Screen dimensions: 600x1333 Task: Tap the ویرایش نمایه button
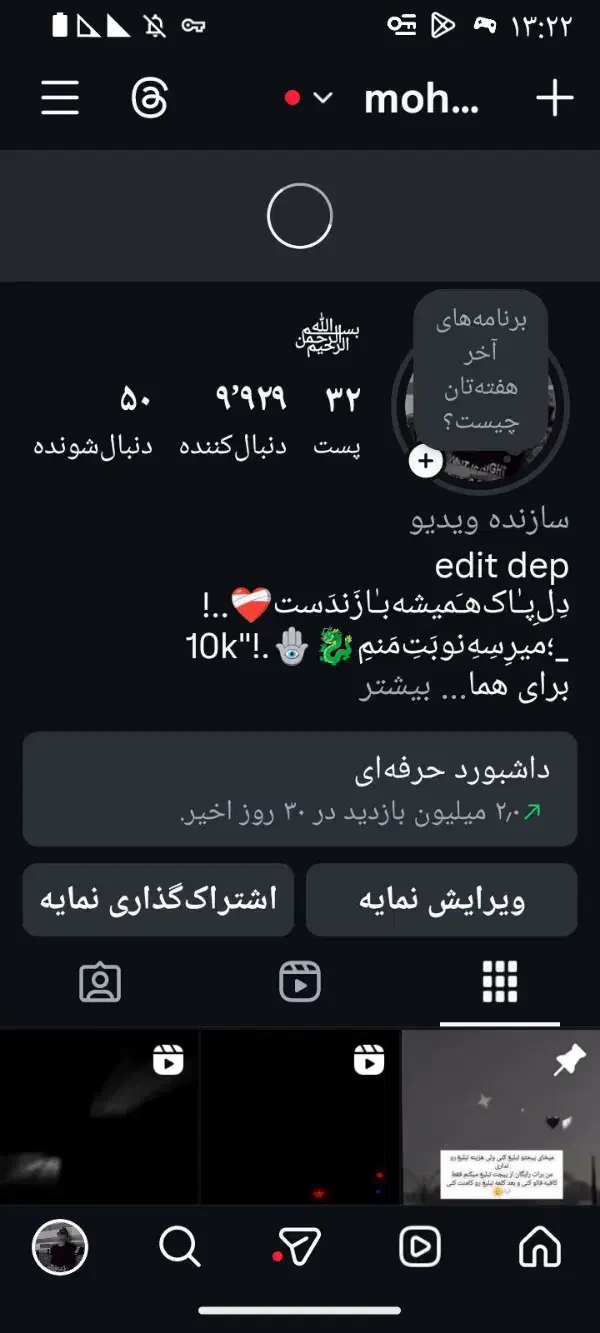(x=441, y=900)
